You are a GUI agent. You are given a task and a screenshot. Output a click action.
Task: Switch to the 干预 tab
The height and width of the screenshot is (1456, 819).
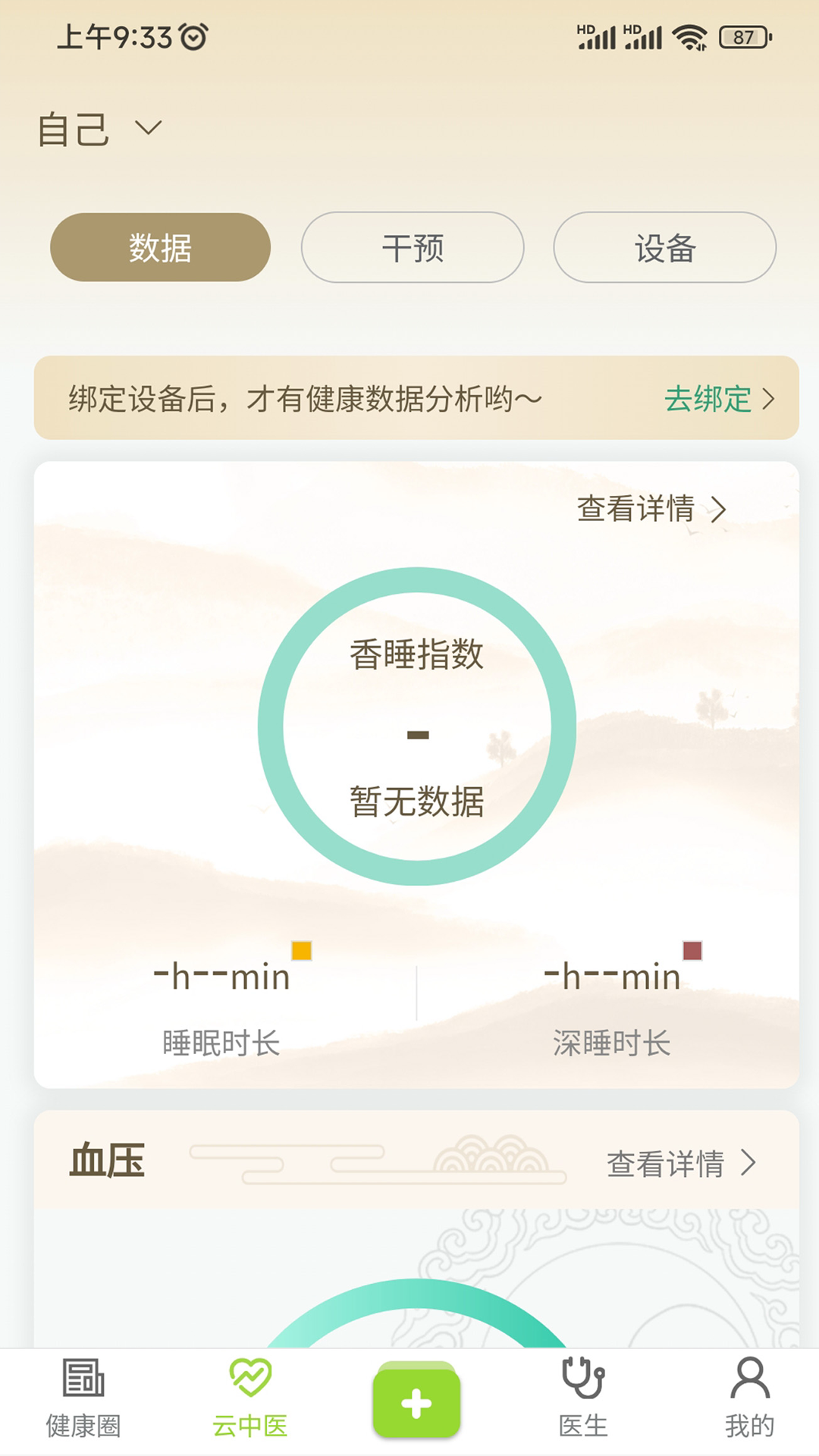point(413,247)
